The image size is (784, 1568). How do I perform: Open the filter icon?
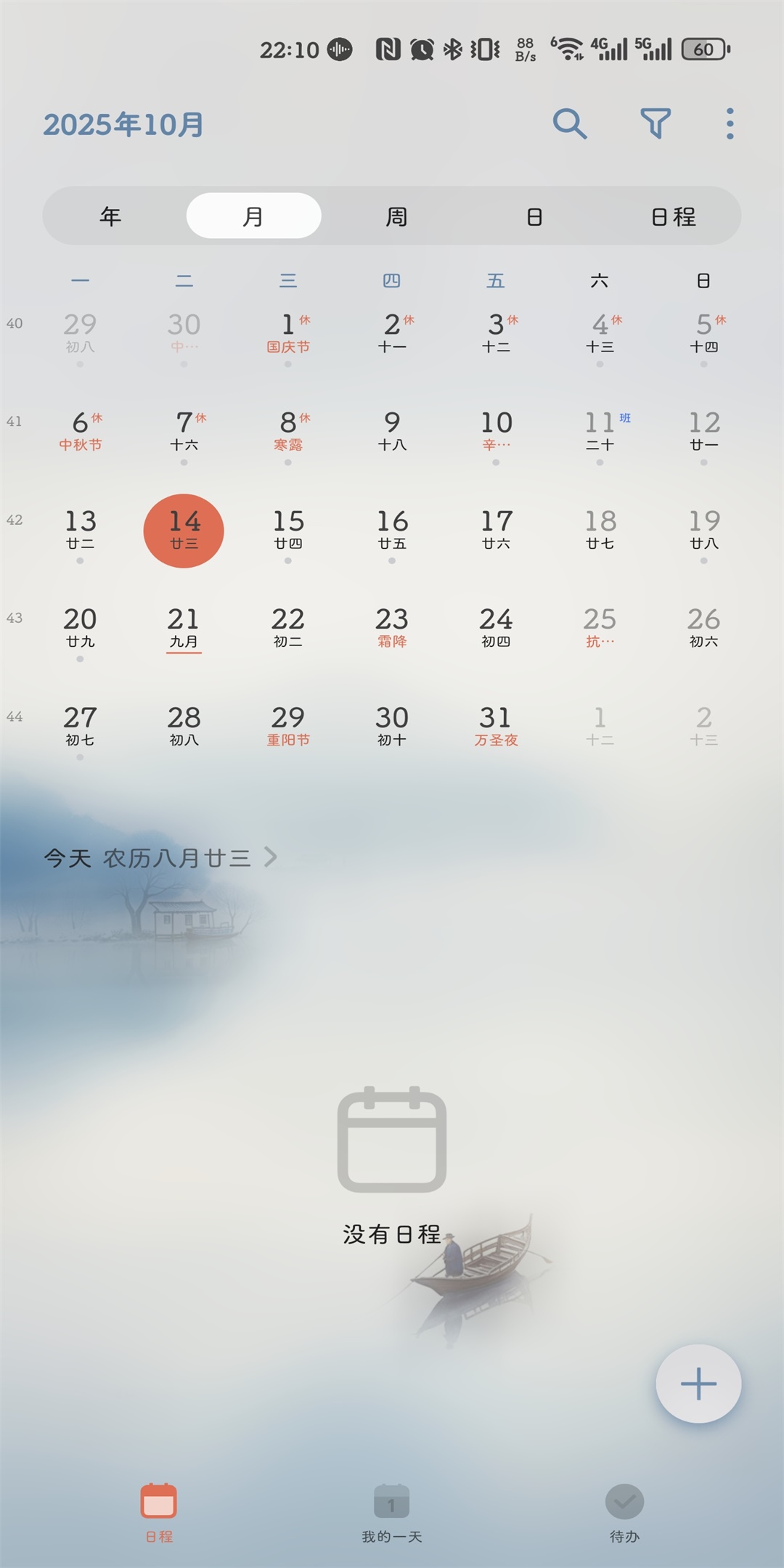tap(655, 123)
